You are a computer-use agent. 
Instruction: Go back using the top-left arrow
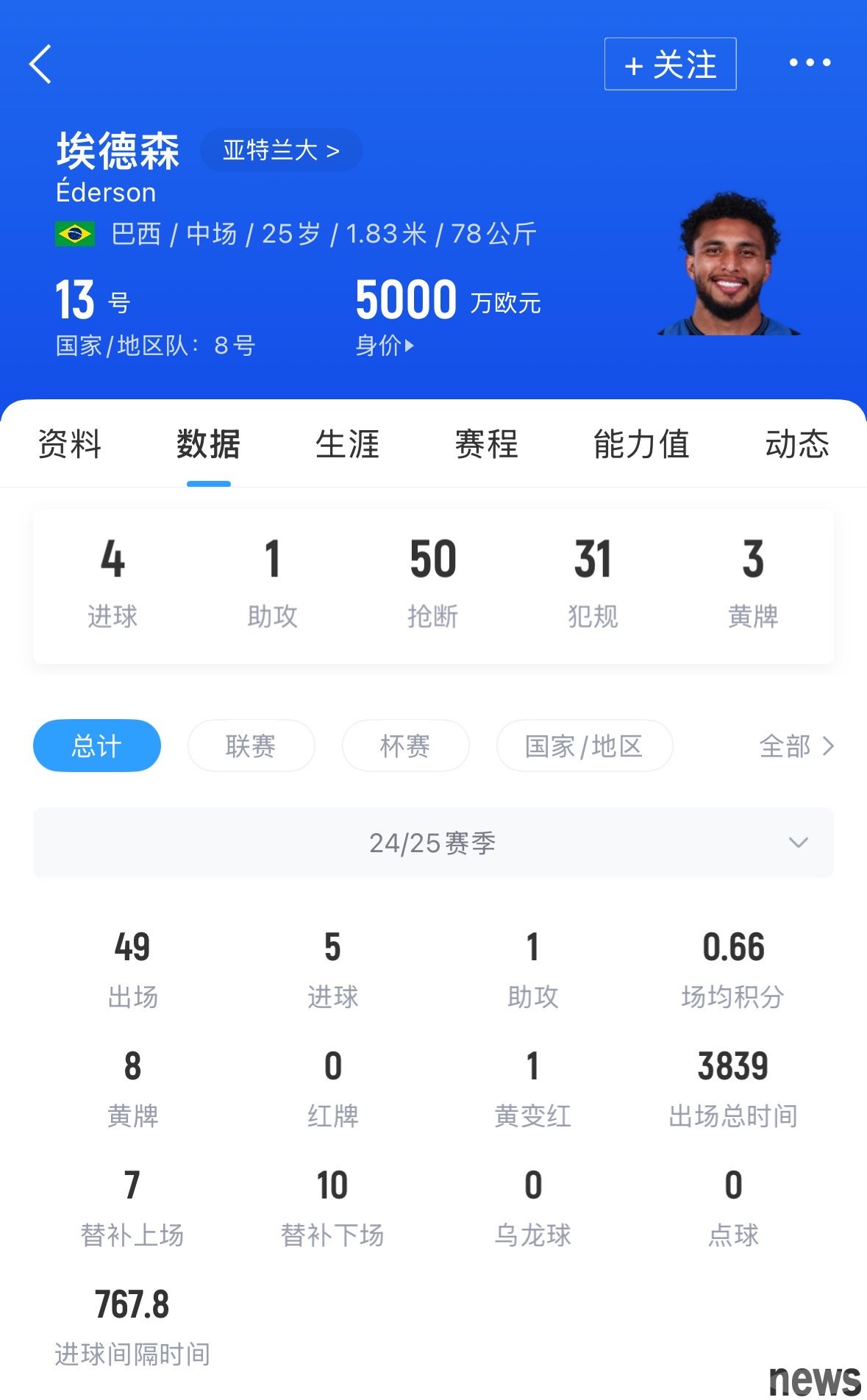tap(41, 64)
